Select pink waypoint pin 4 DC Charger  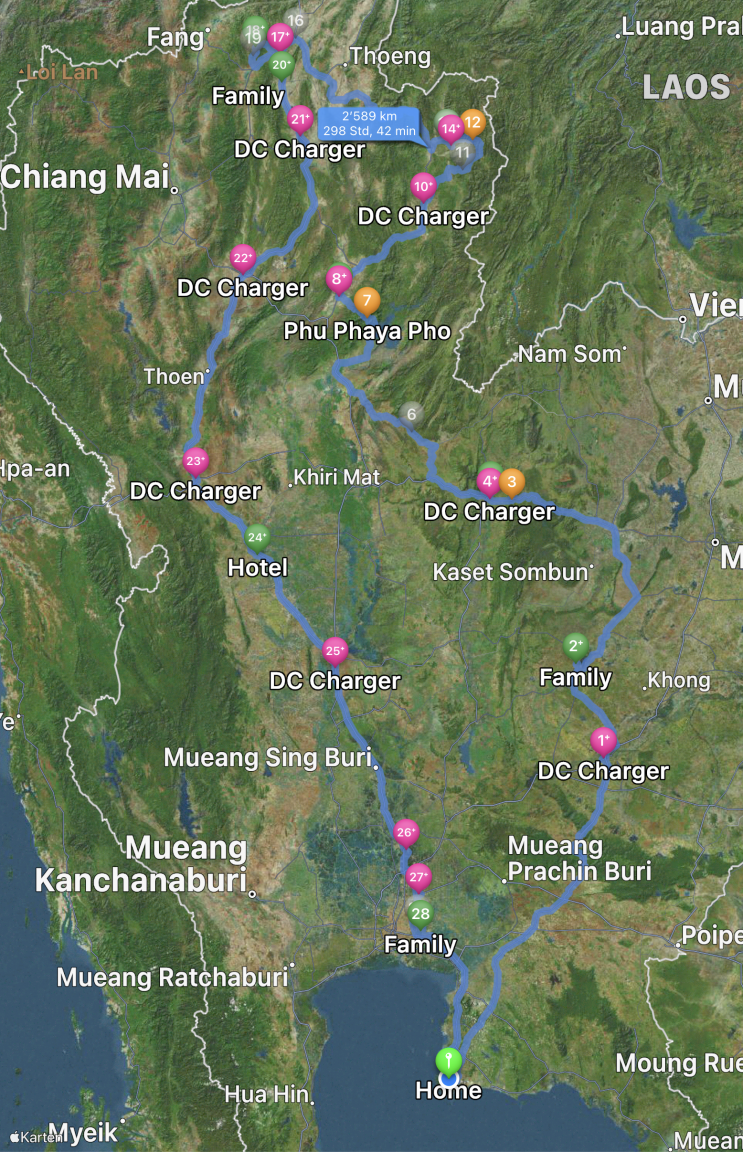(x=489, y=481)
